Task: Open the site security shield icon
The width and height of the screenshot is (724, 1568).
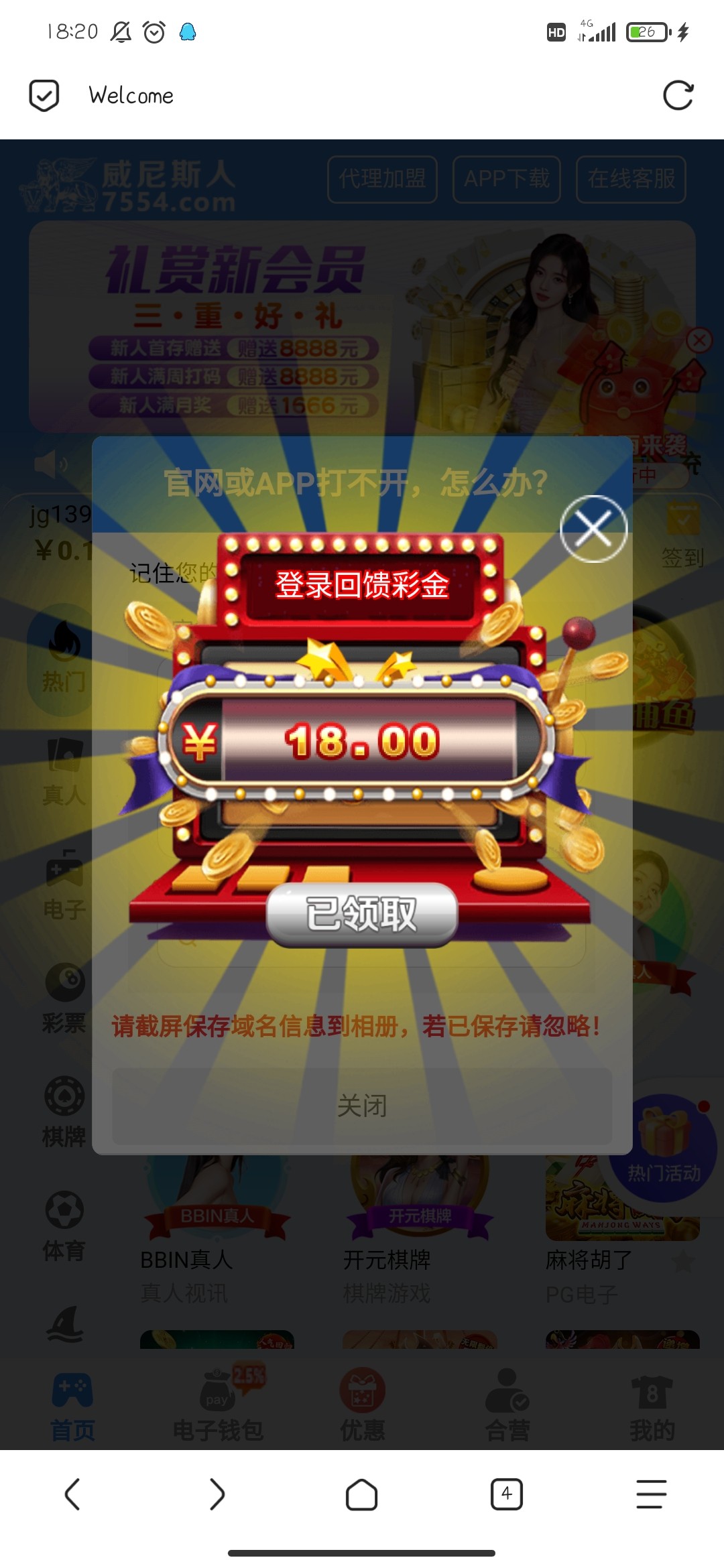Action: pos(44,96)
